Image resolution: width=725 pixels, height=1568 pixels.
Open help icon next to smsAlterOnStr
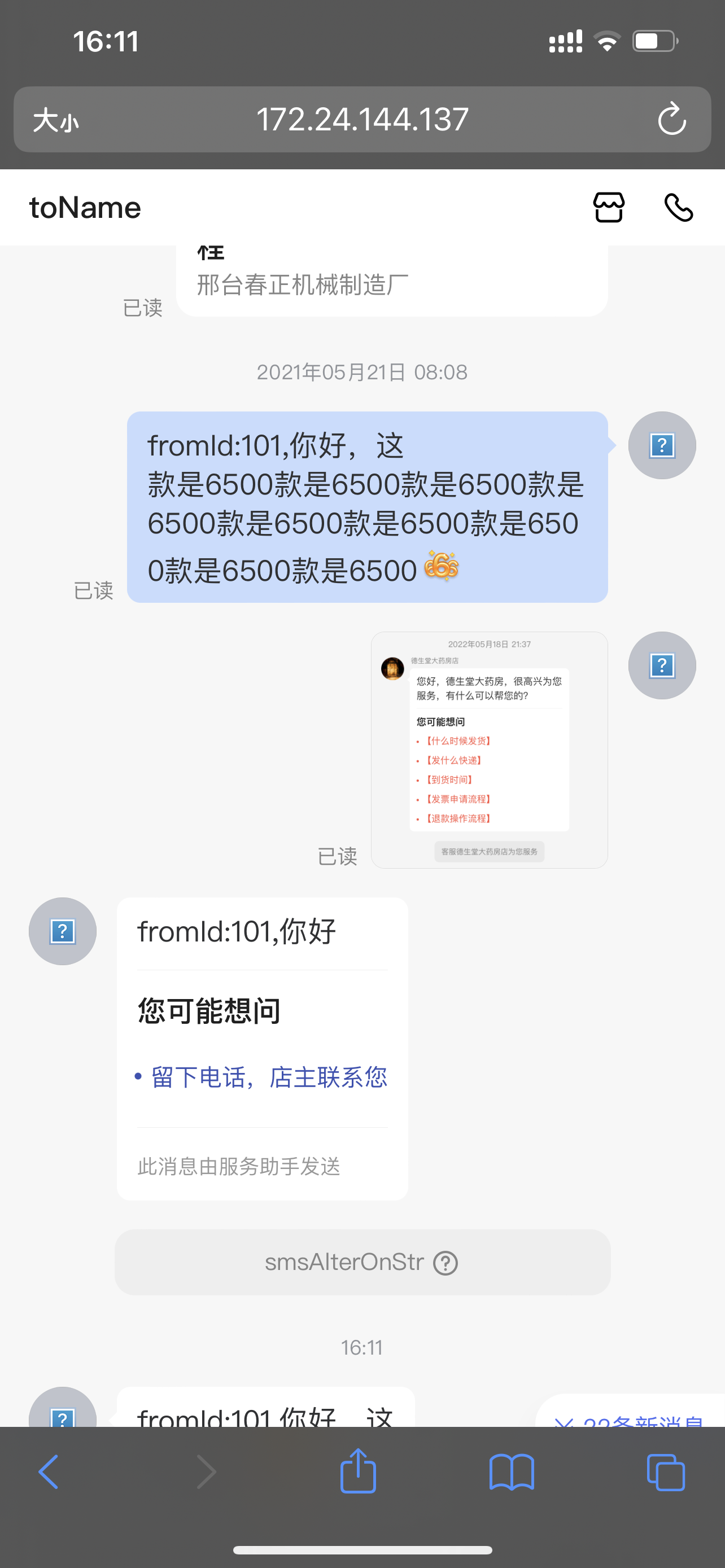[445, 1263]
